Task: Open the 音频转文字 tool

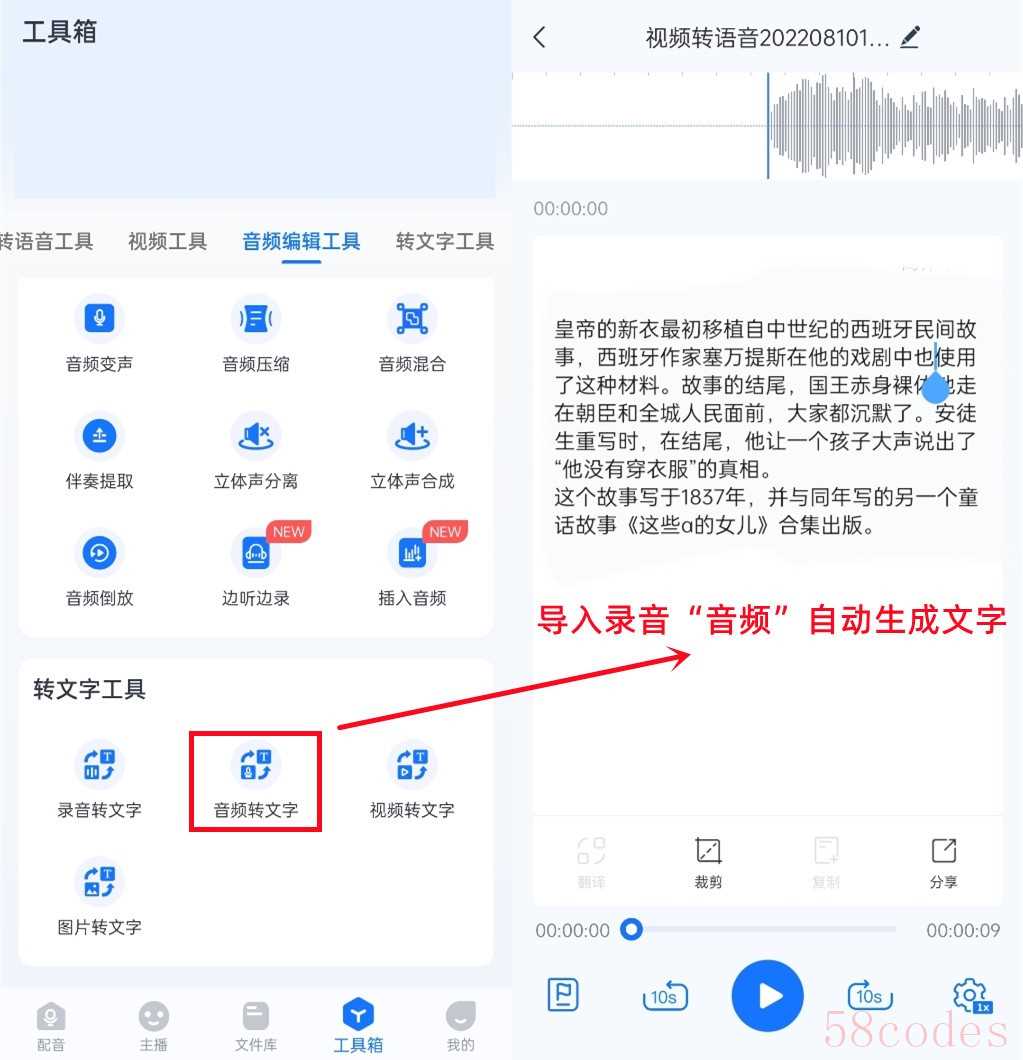Action: point(255,780)
